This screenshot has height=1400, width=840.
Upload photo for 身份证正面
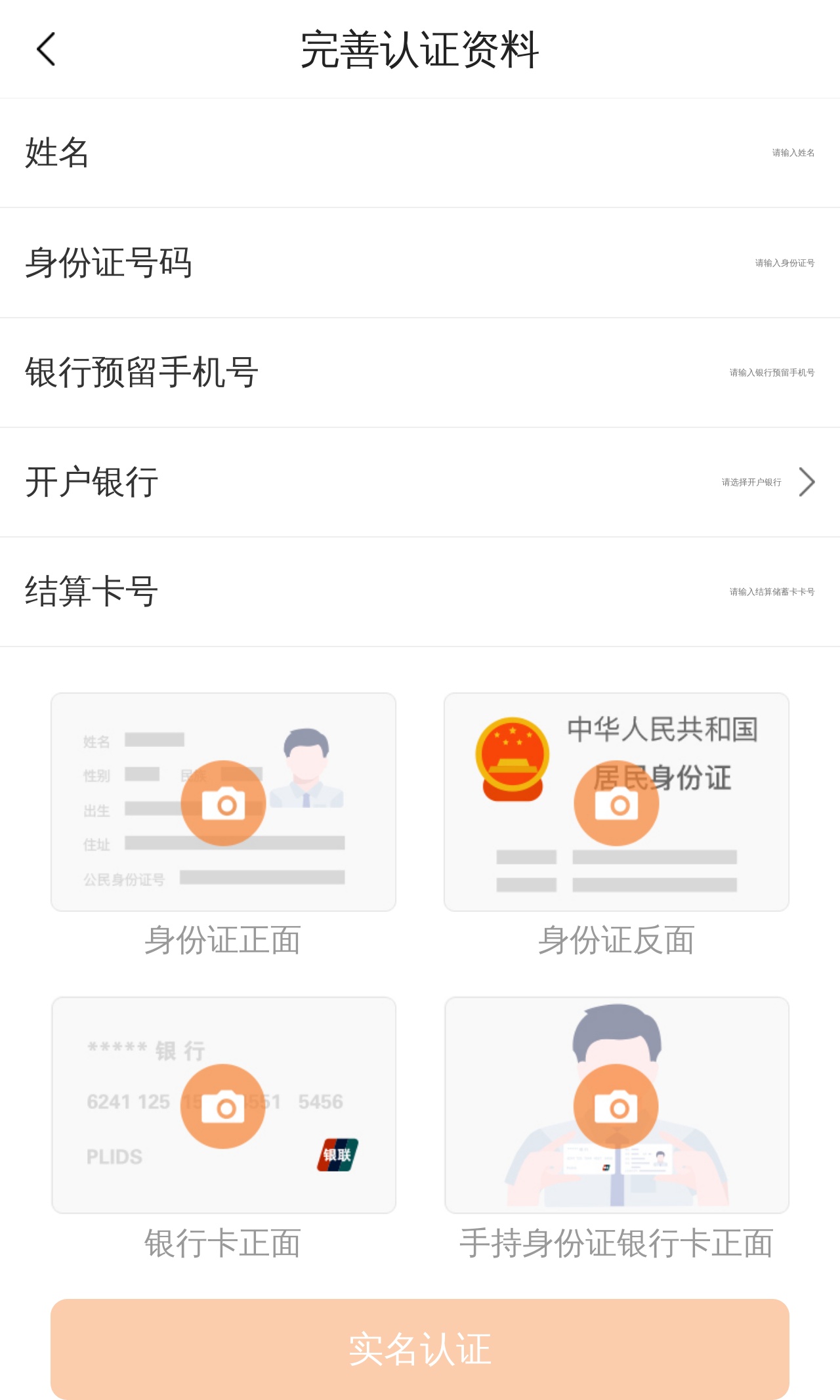pyautogui.click(x=223, y=802)
